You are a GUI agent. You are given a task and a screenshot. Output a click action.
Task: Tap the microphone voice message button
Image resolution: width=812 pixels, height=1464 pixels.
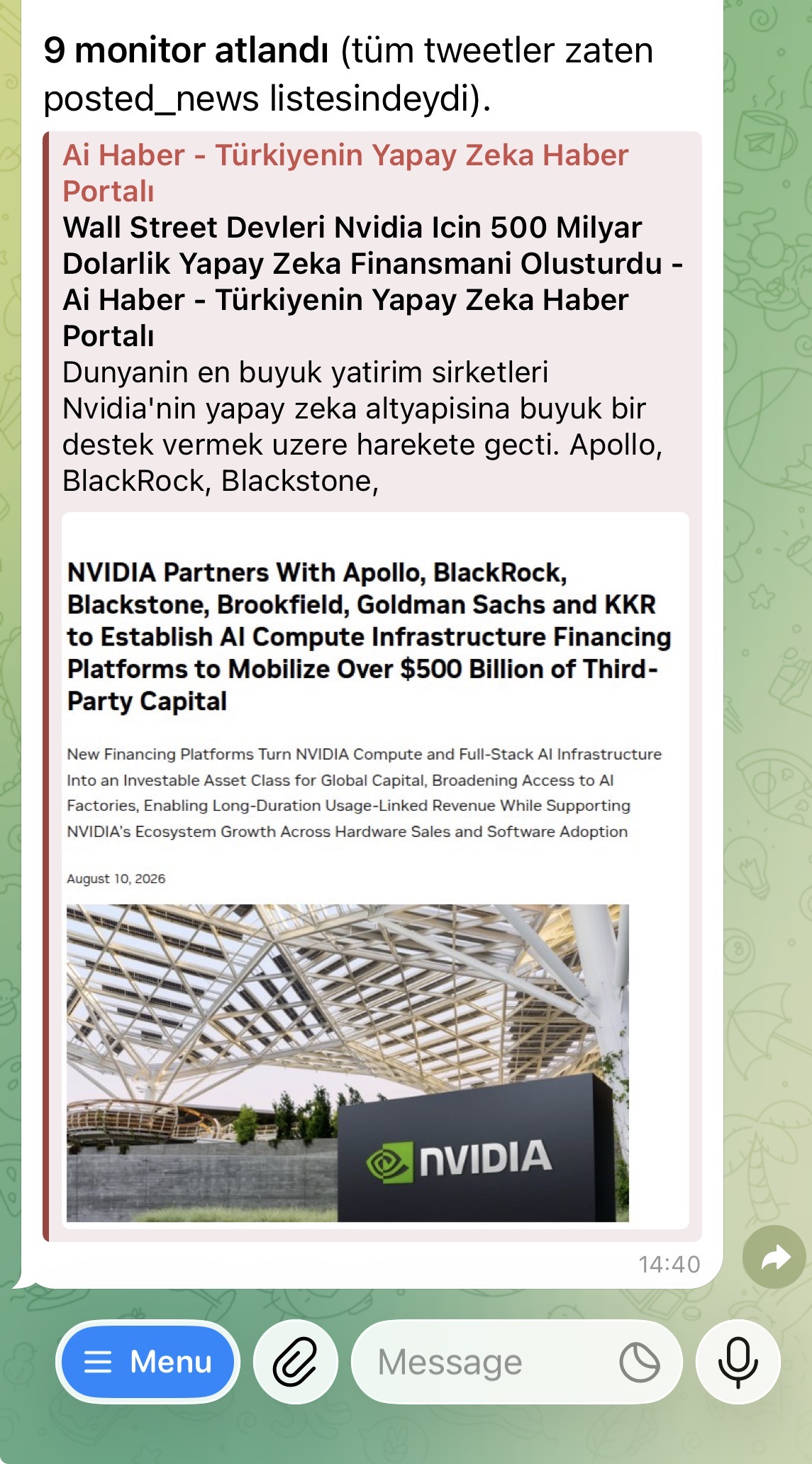click(x=738, y=1361)
